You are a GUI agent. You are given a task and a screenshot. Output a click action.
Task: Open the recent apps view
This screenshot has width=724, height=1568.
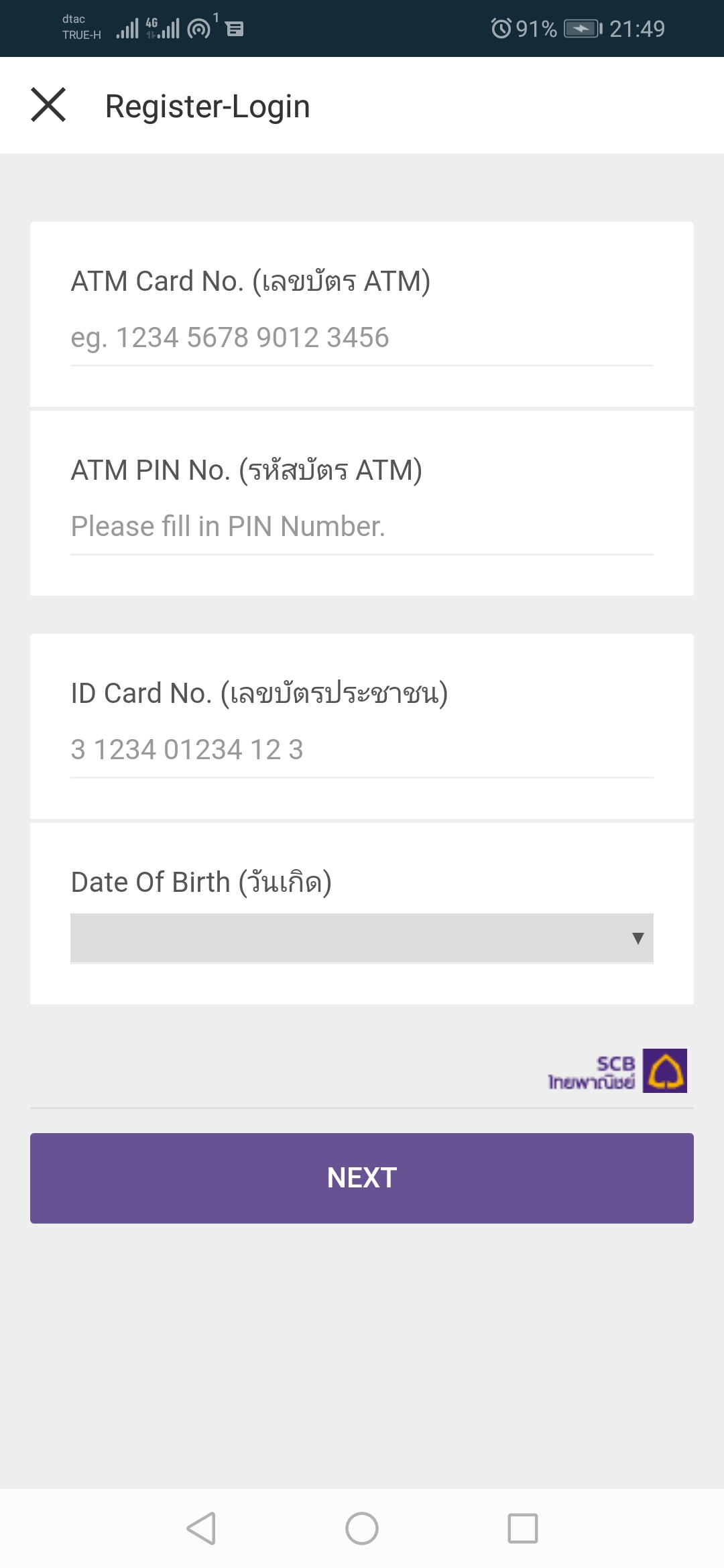(x=523, y=1528)
